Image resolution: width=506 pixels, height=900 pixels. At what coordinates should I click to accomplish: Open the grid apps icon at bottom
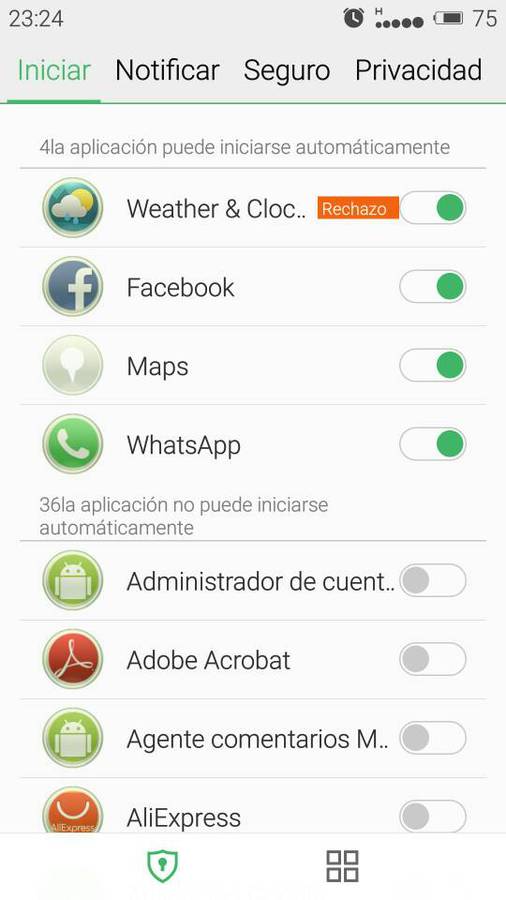click(342, 866)
